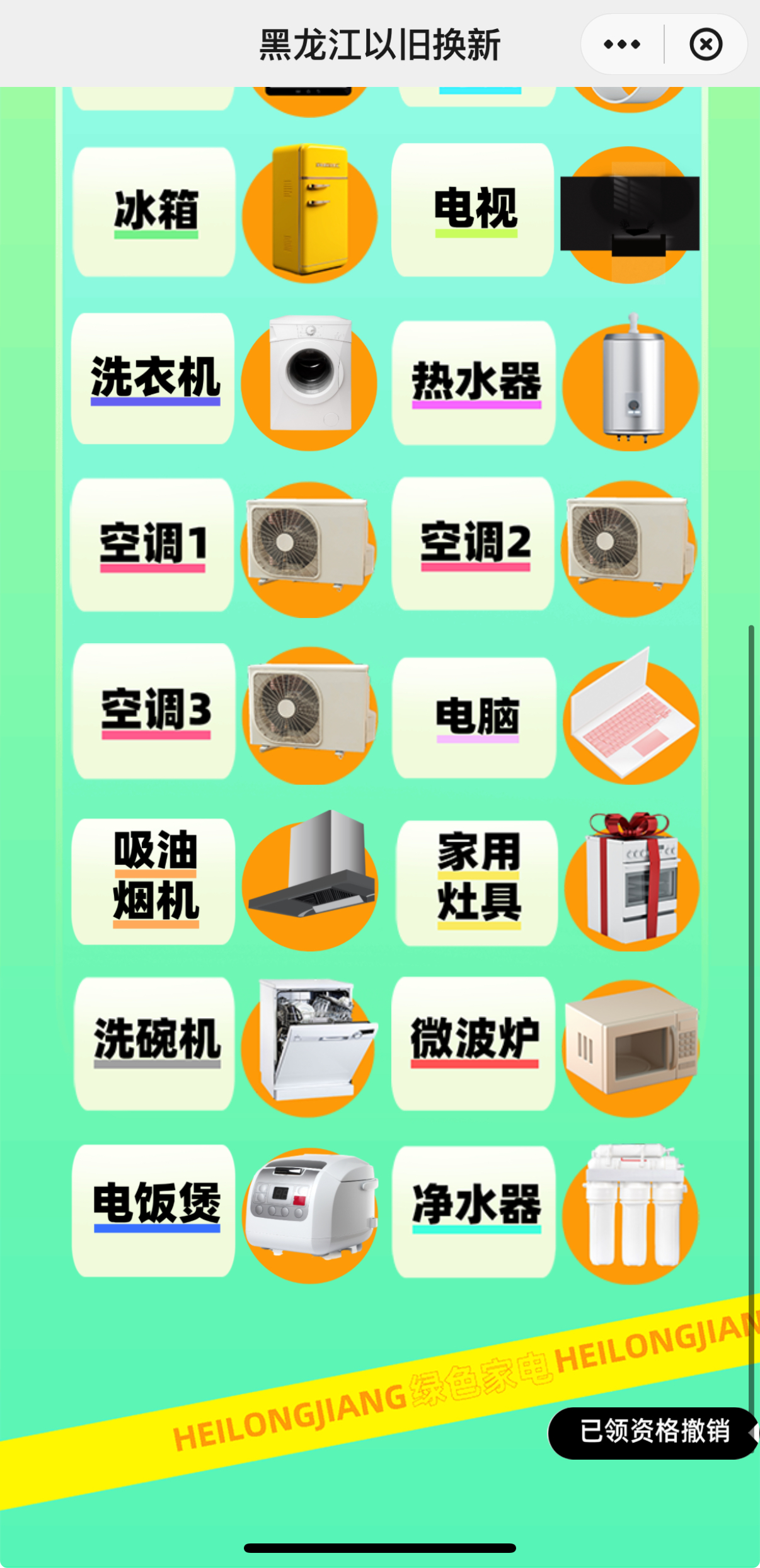
Task: Select 空调3 option
Action: [x=154, y=711]
